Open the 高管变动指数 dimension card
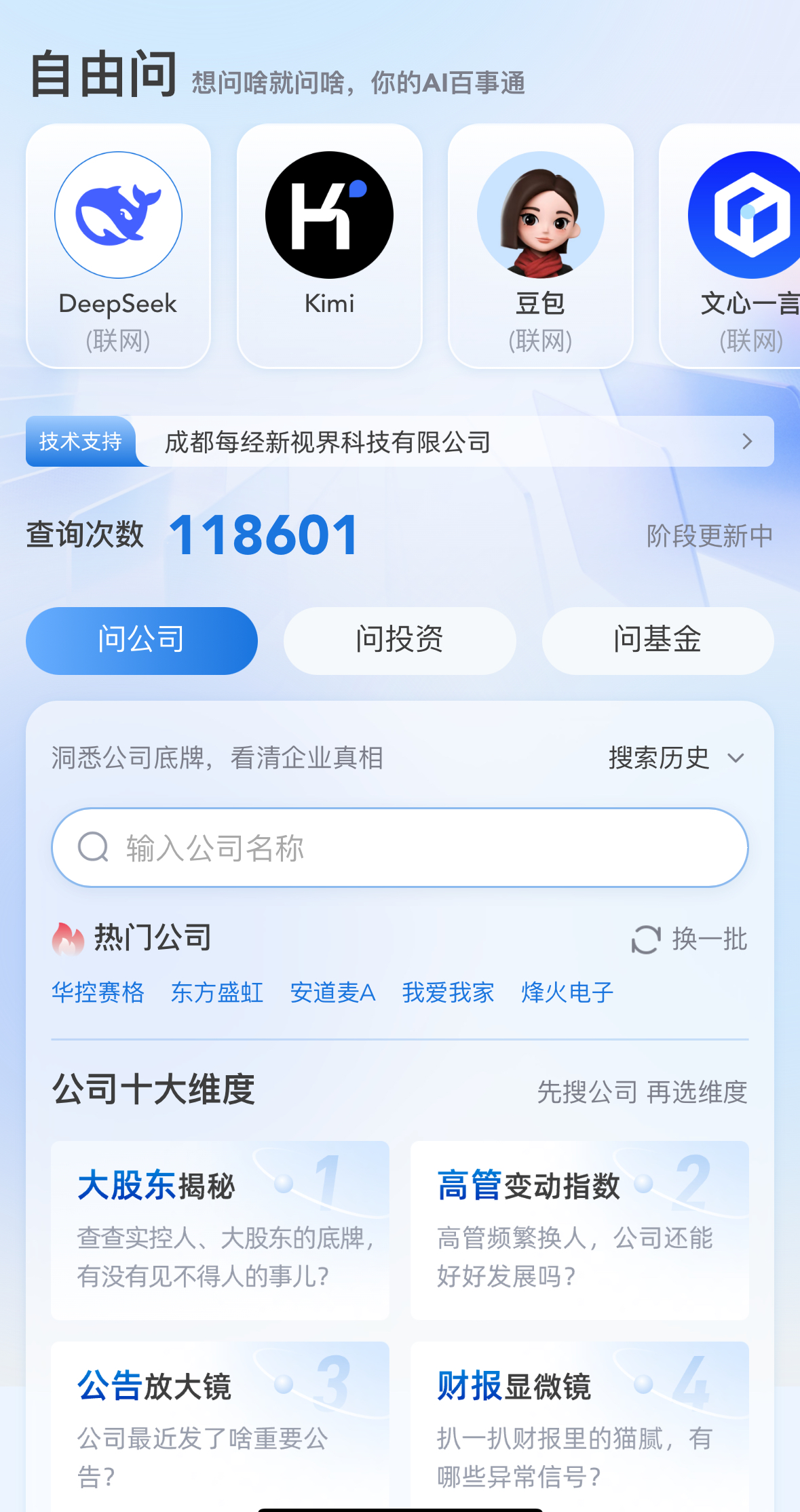The width and height of the screenshot is (800, 1512). pyautogui.click(x=579, y=1229)
